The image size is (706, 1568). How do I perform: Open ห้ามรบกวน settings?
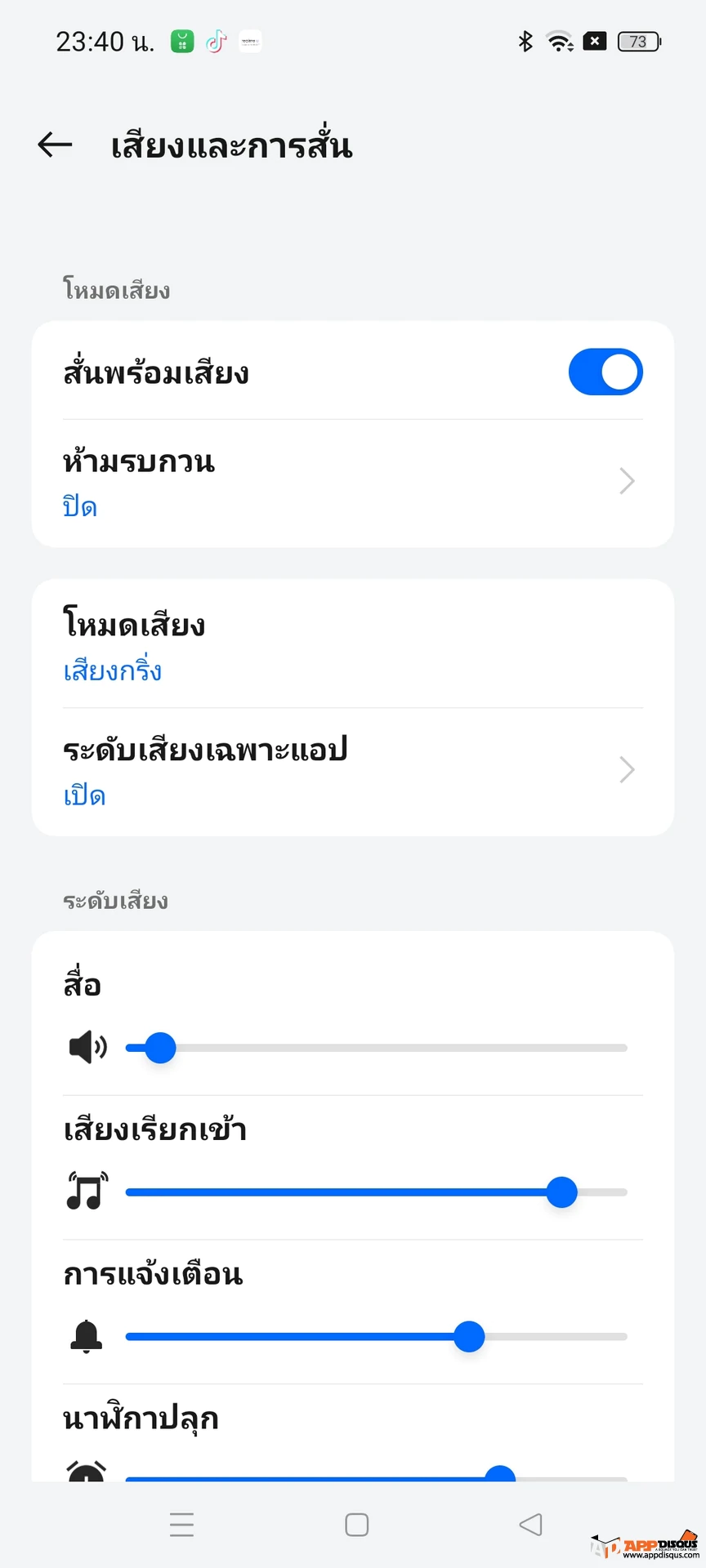(x=352, y=483)
